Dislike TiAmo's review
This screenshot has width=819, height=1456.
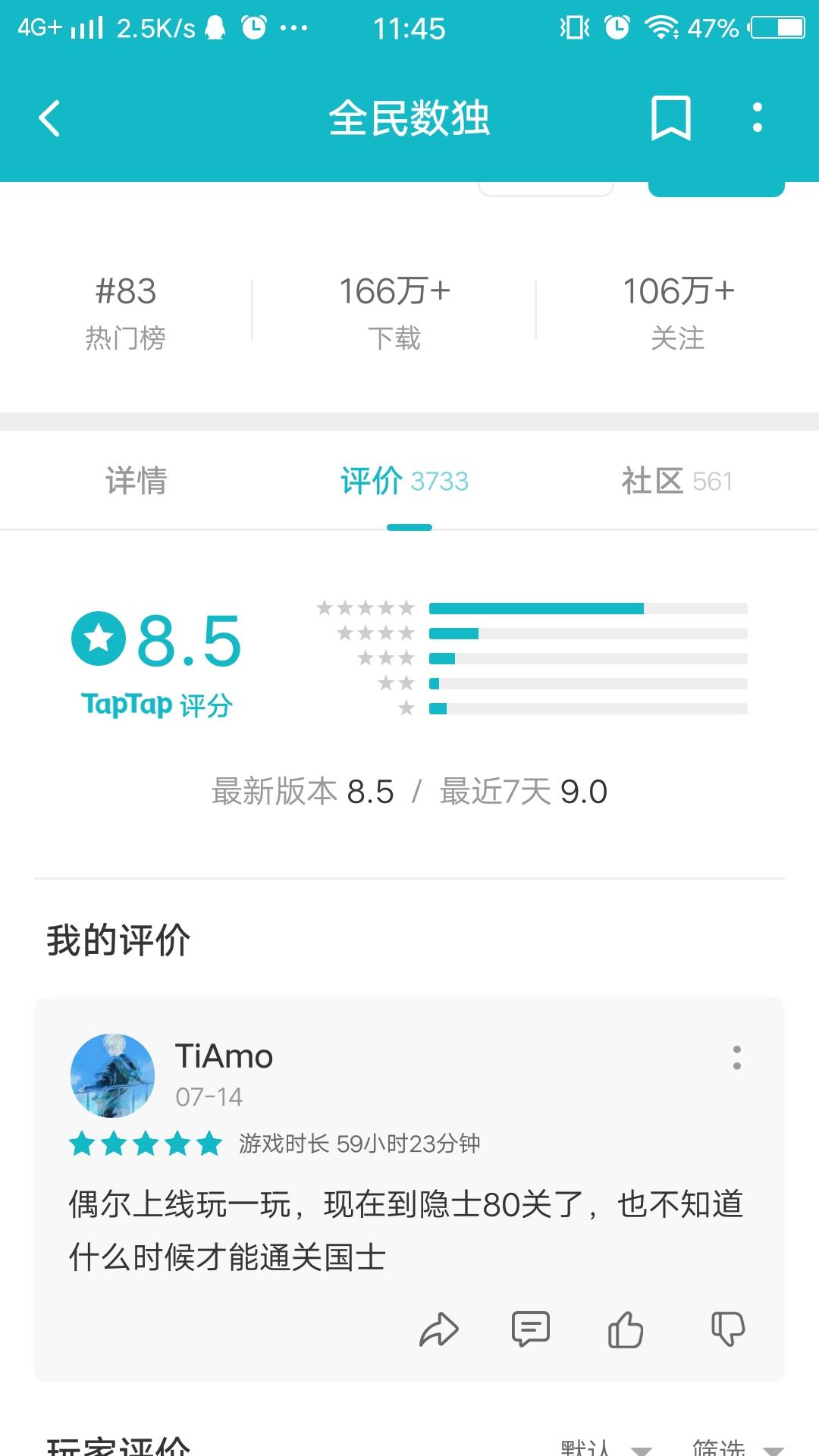(728, 1329)
